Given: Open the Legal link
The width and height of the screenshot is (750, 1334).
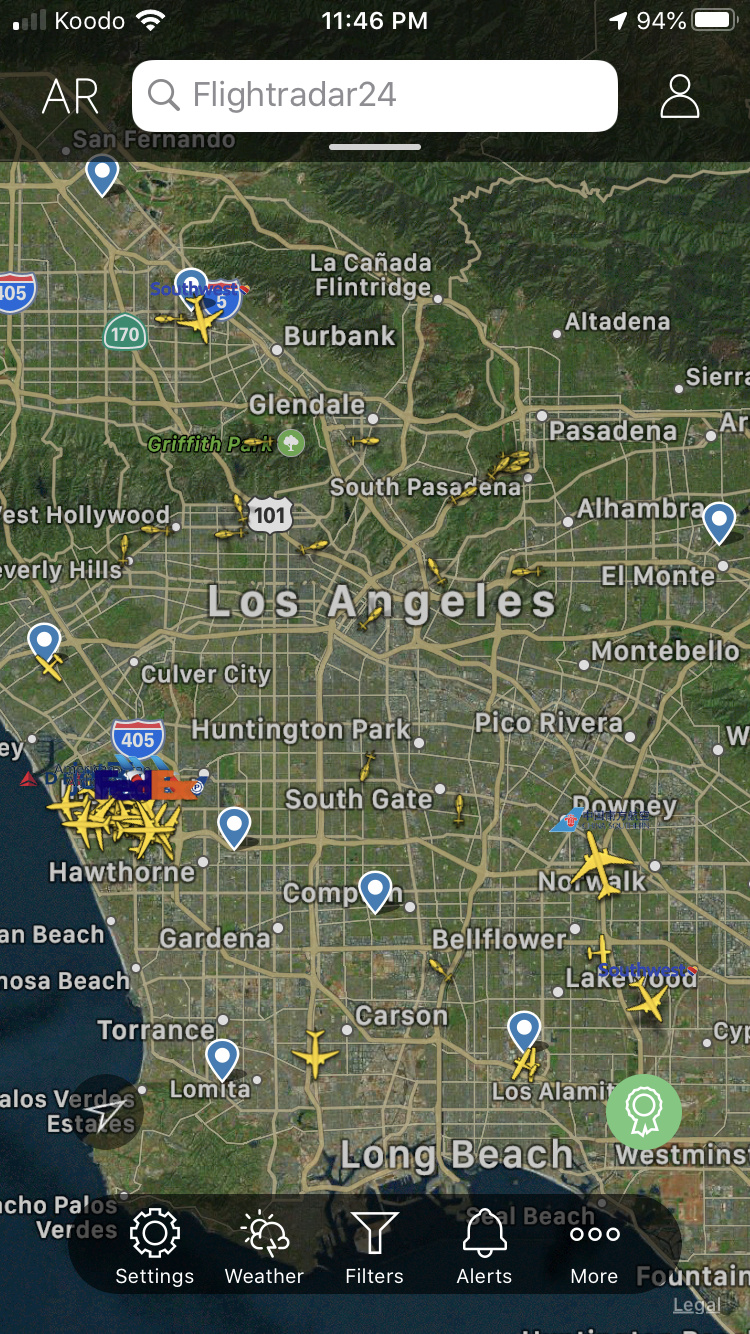Looking at the screenshot, I should 697,1305.
